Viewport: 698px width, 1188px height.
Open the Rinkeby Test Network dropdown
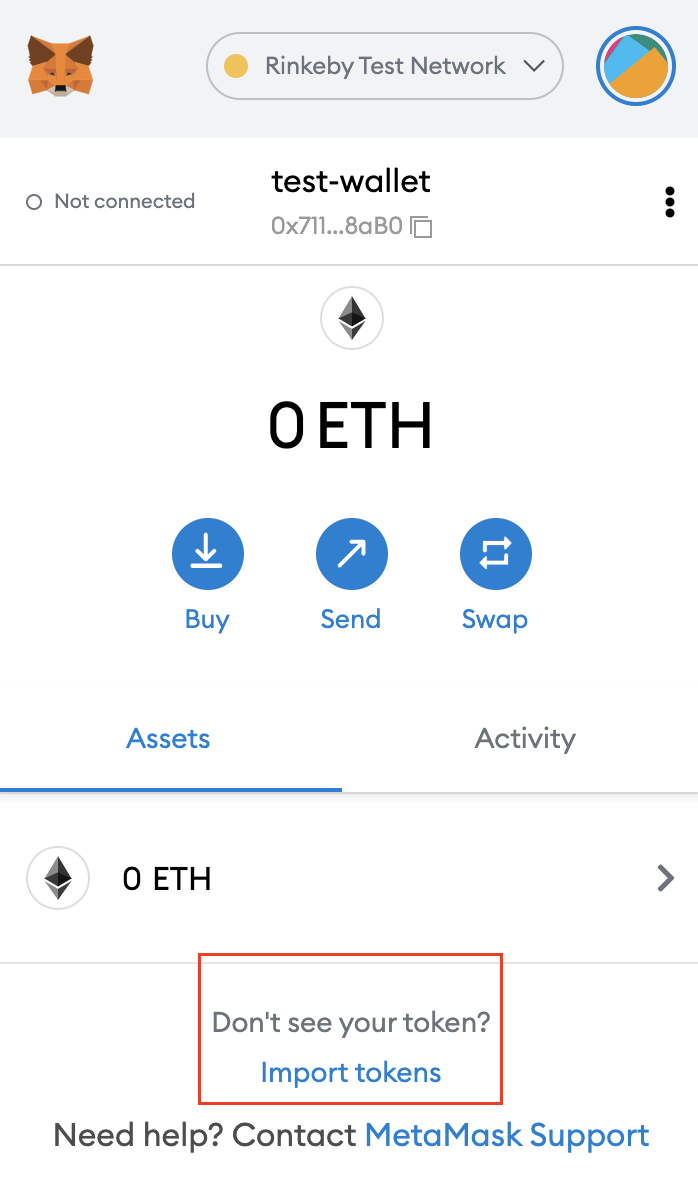point(384,66)
